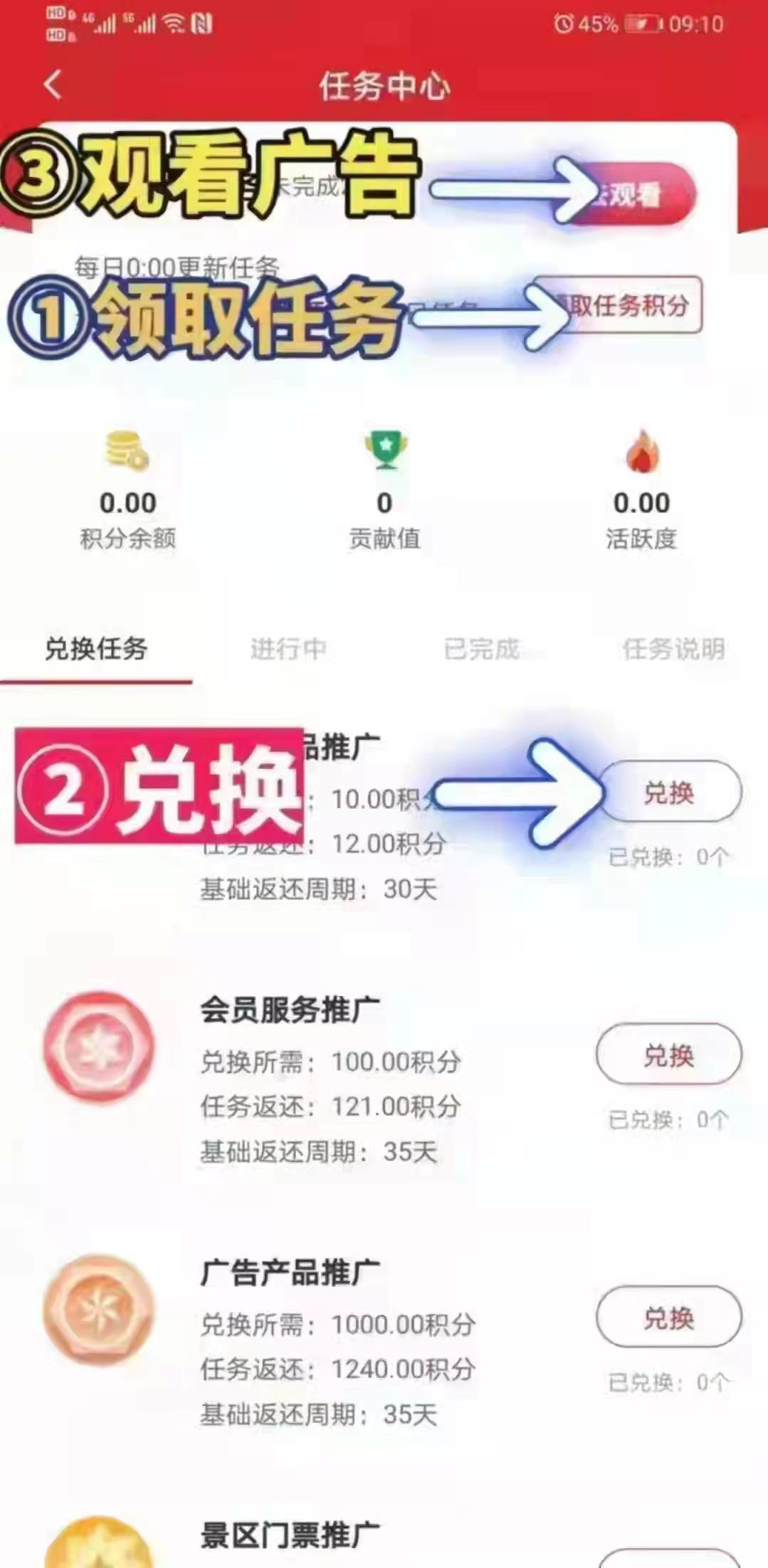Go back from the task center

[53, 85]
